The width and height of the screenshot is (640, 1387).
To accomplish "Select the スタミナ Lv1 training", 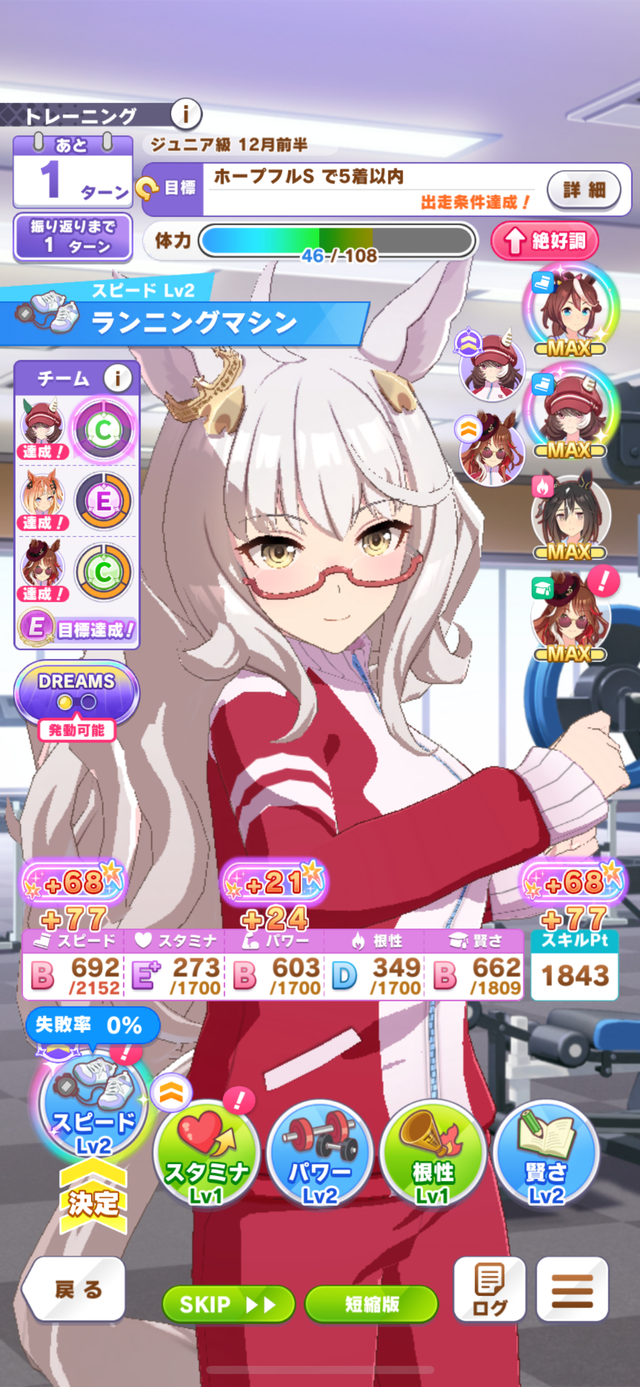I will (x=205, y=1154).
